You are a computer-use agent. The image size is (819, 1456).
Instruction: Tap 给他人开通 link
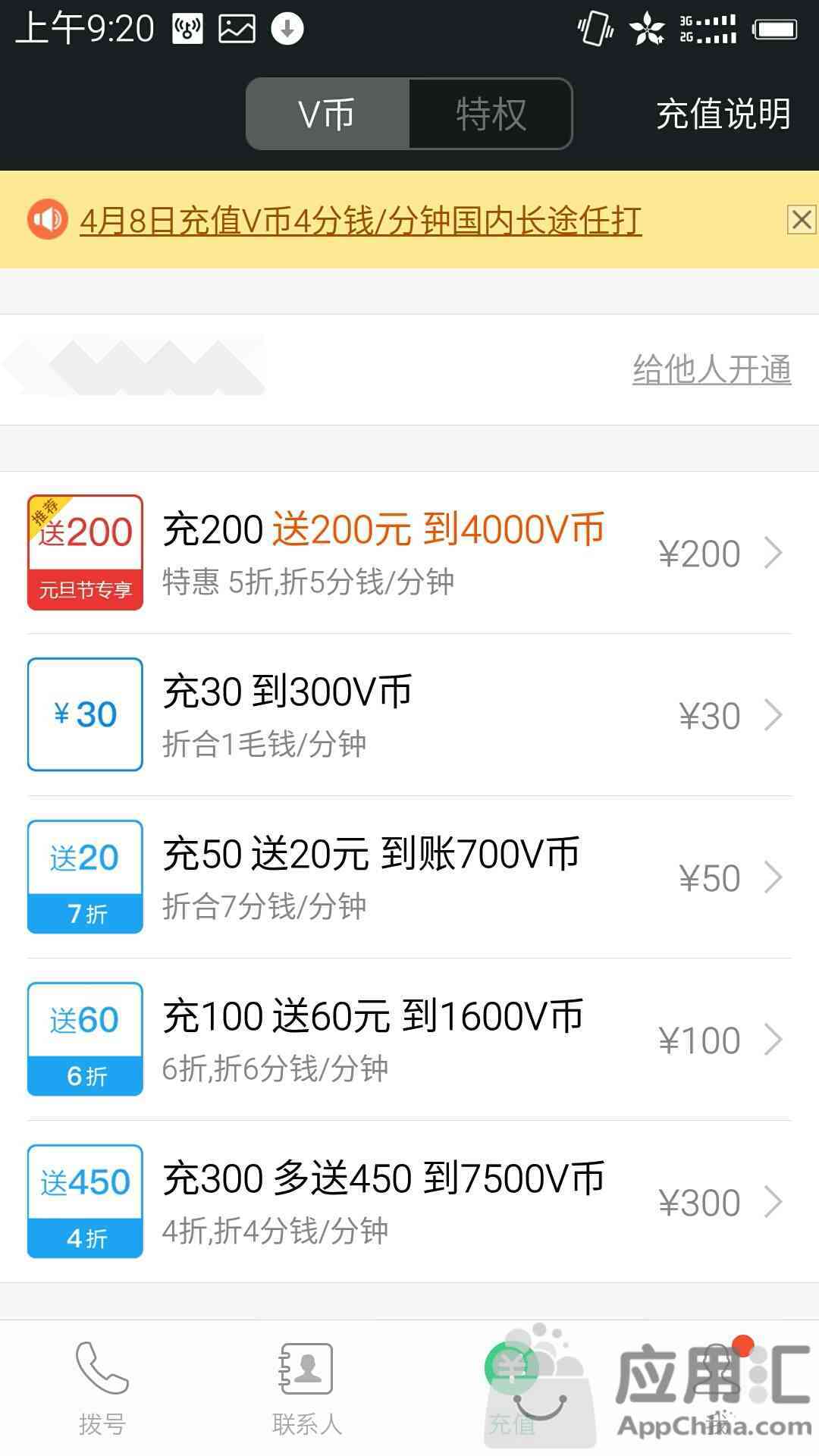pyautogui.click(x=712, y=369)
